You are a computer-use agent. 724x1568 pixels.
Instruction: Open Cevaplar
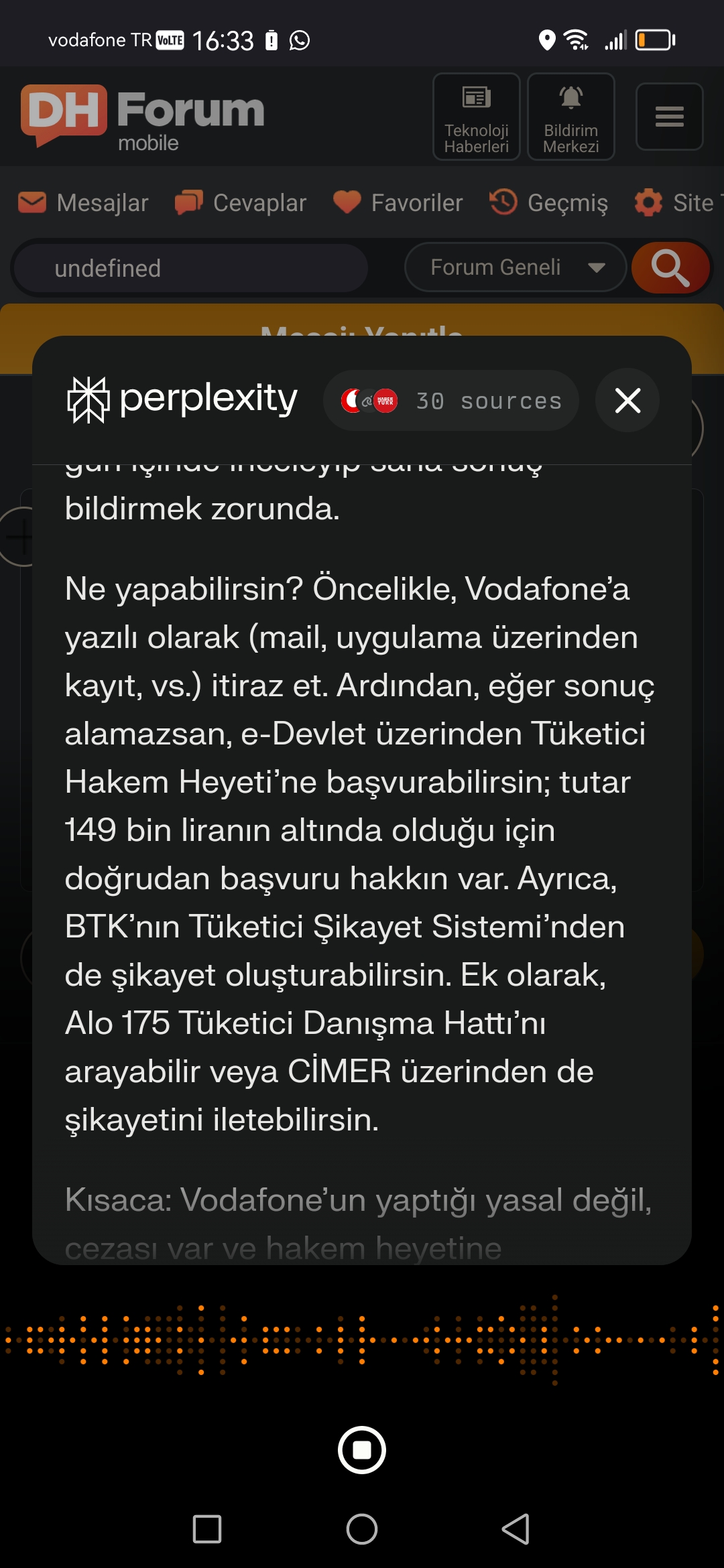tap(240, 202)
